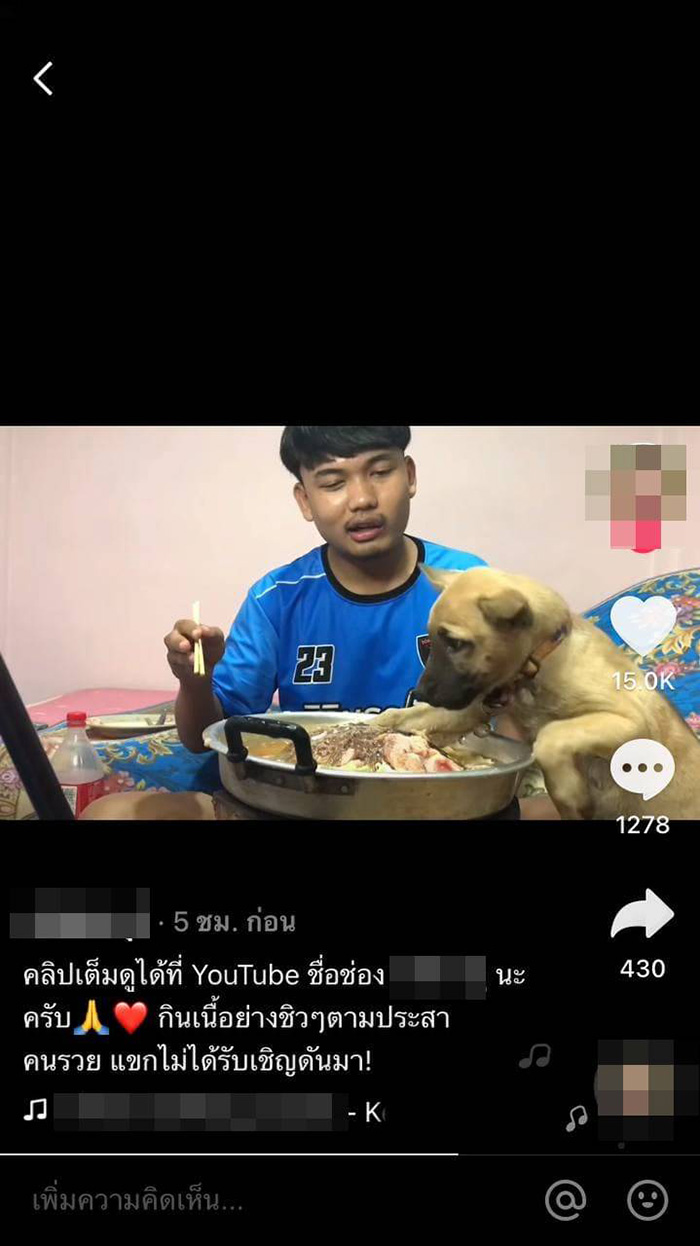Viewport: 700px width, 1246px height.
Task: Open the spinning sound disc
Action: (x=637, y=1090)
